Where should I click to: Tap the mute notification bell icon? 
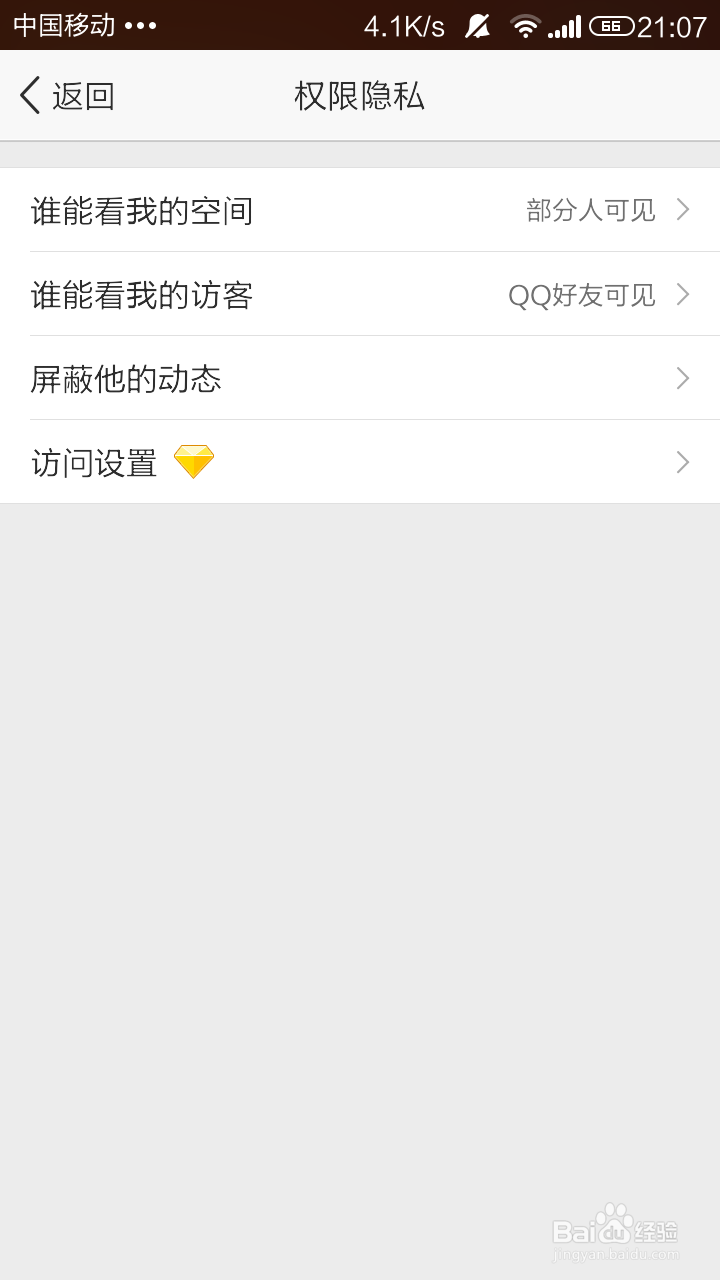(x=477, y=25)
